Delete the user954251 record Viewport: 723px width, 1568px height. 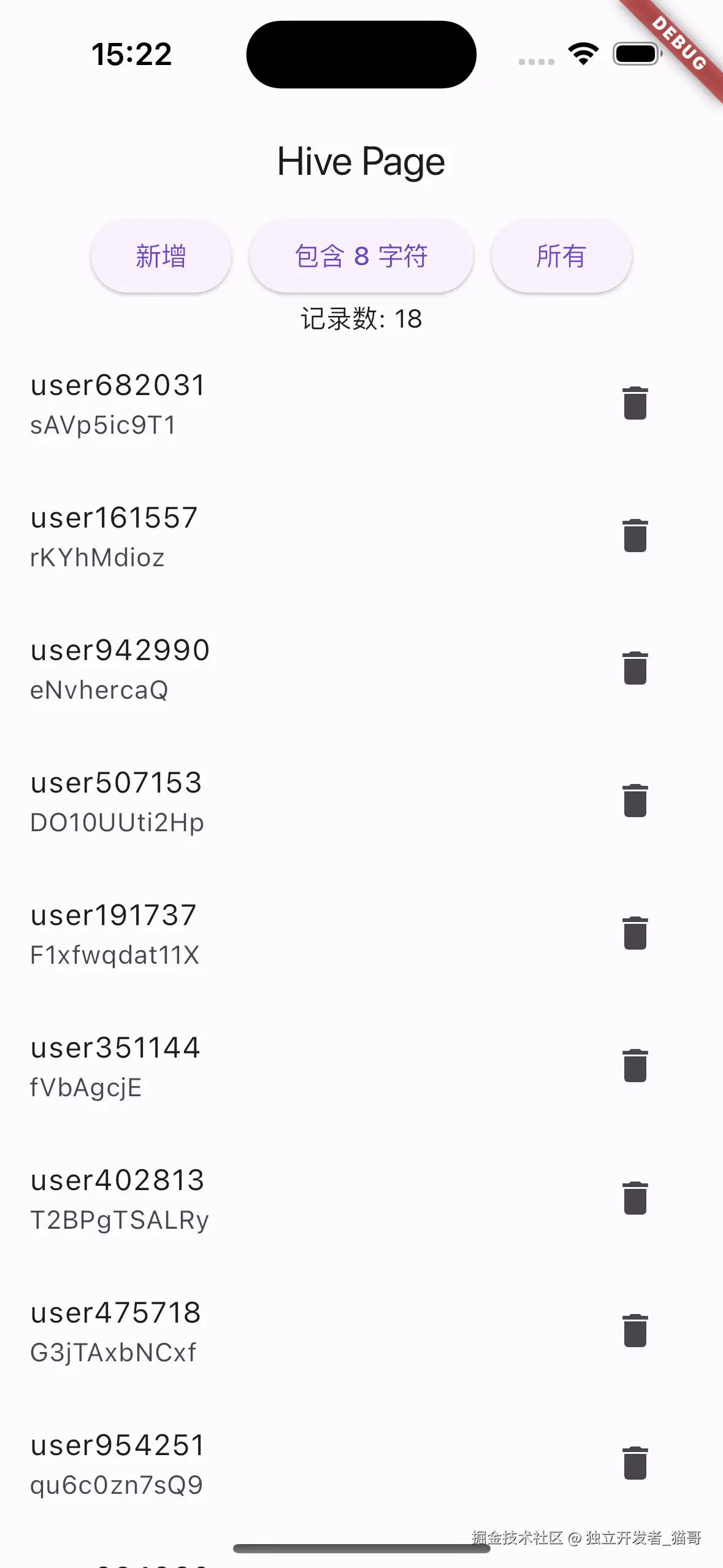click(635, 1463)
